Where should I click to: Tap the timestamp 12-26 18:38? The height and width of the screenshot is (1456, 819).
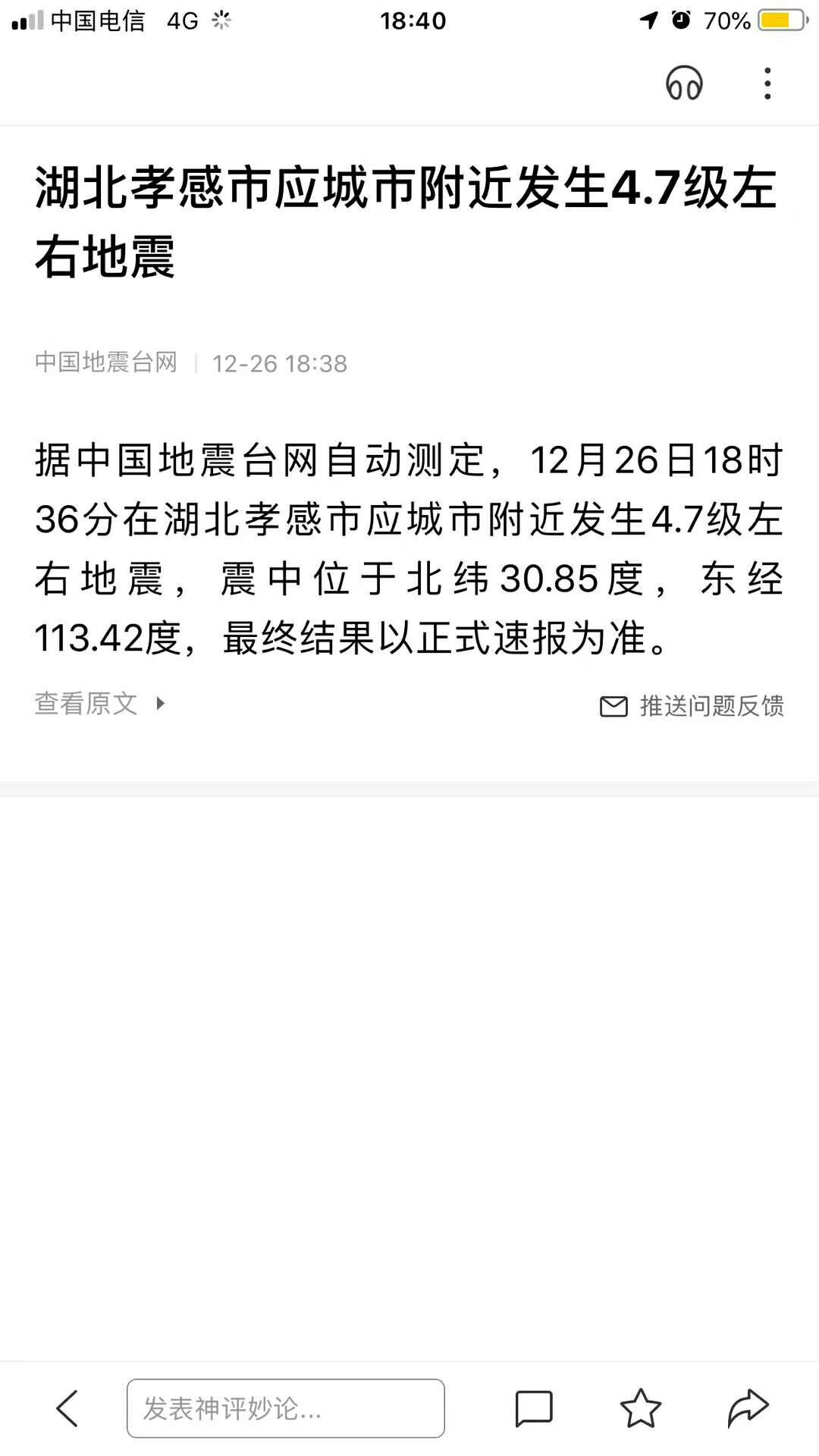pyautogui.click(x=280, y=364)
